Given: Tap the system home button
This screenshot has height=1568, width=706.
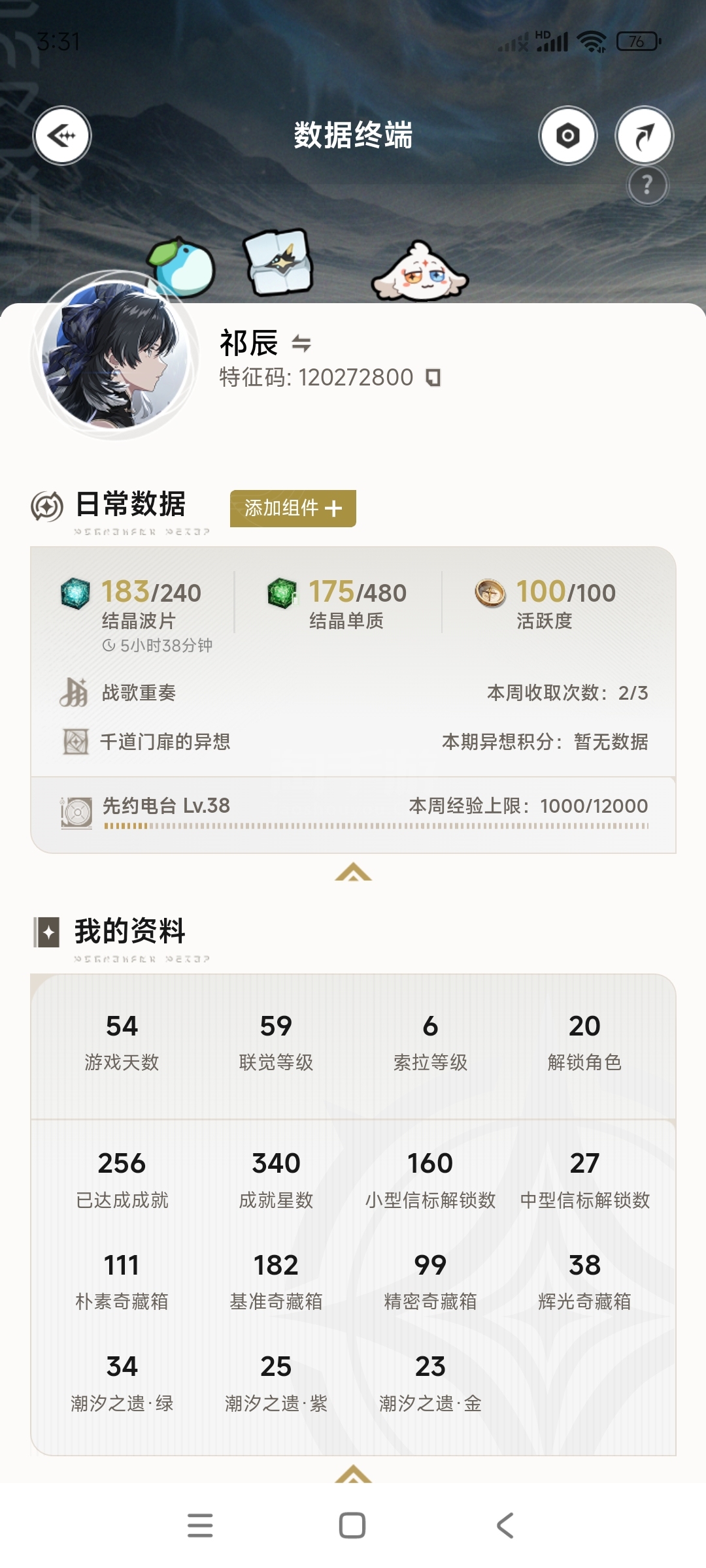Looking at the screenshot, I should tap(352, 1526).
